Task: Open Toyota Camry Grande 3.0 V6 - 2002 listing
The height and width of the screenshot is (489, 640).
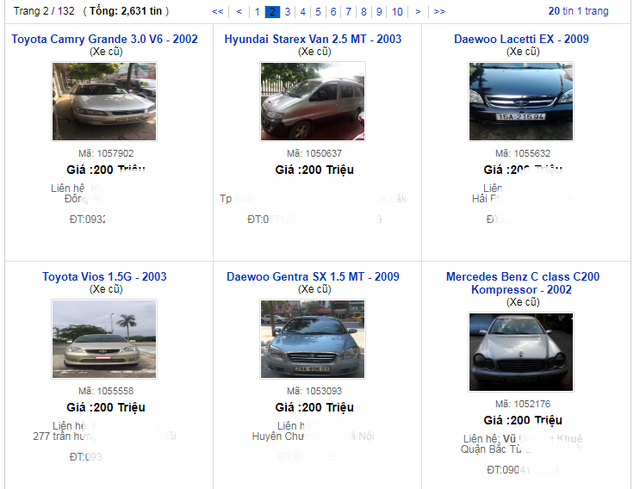Action: tap(105, 40)
